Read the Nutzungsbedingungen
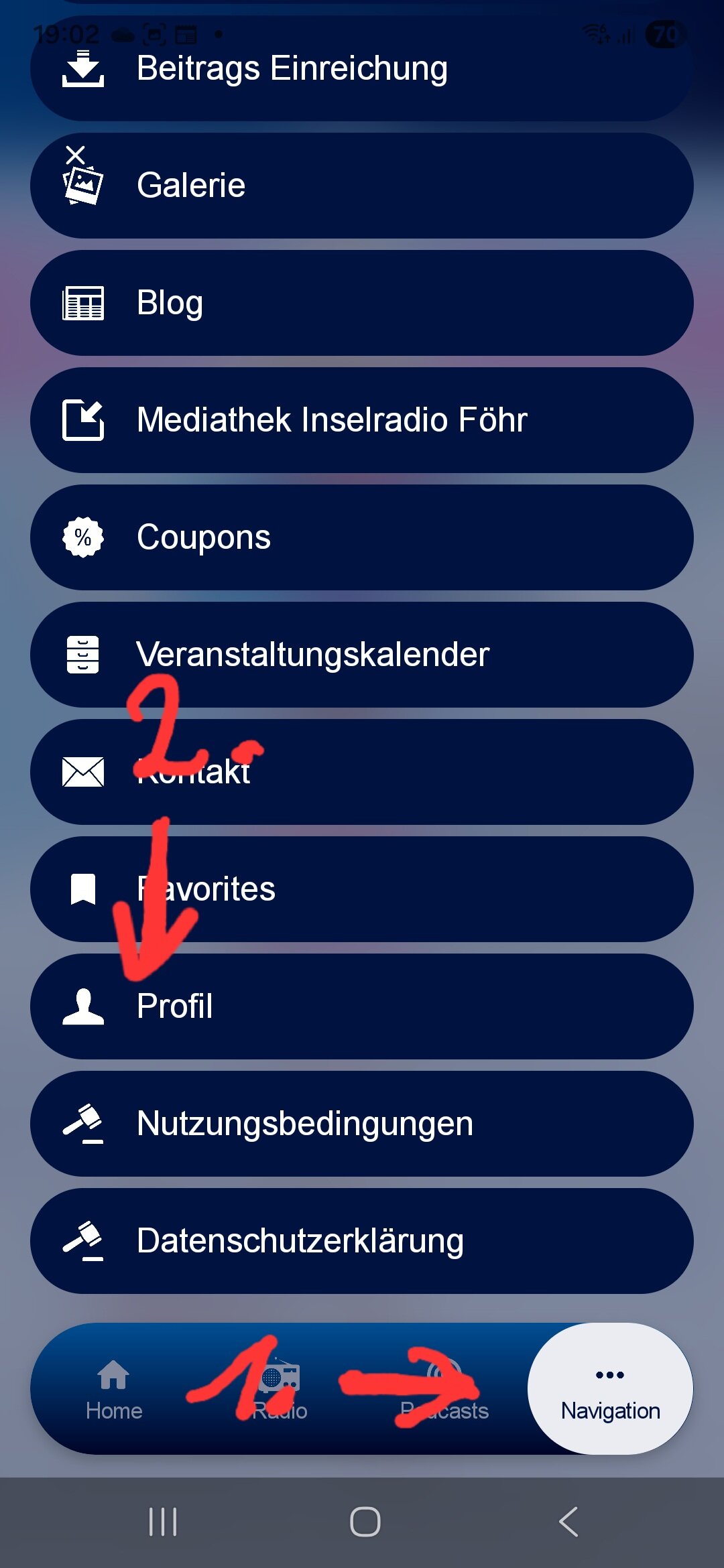The image size is (724, 1568). [x=362, y=1124]
